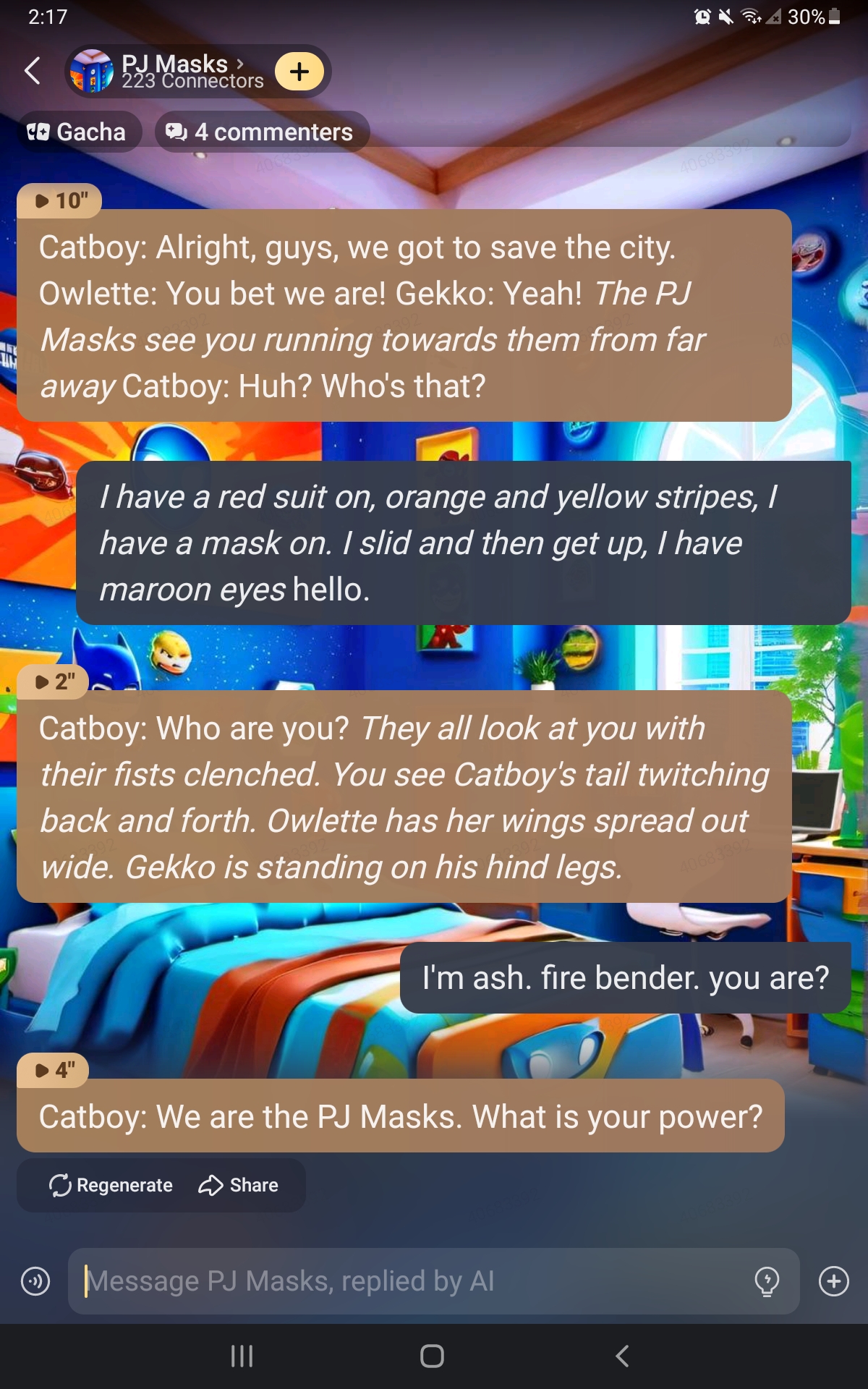
Task: View the 4 commenters
Action: point(262,132)
